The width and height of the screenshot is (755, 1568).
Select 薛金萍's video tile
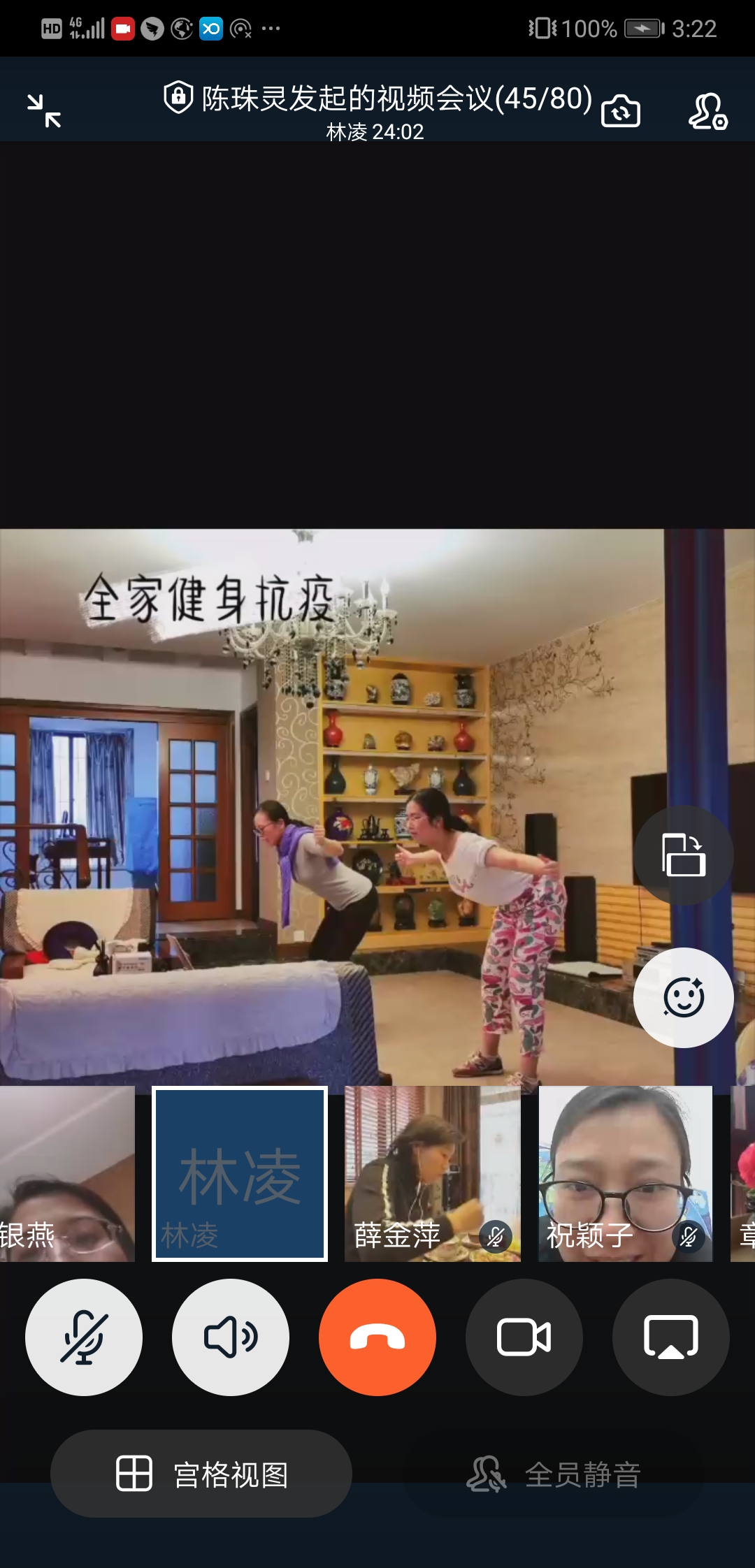tap(432, 1174)
